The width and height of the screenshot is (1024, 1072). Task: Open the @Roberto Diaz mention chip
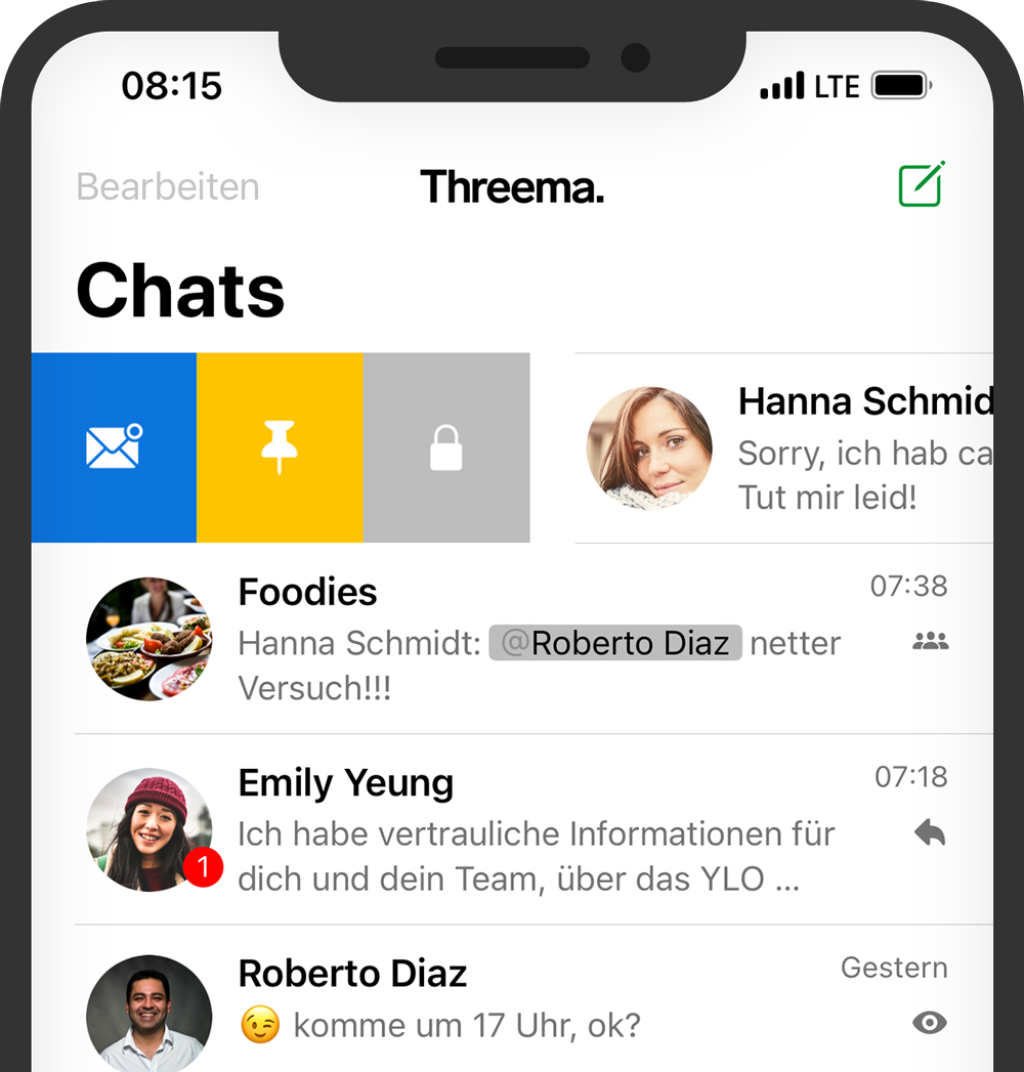(614, 643)
